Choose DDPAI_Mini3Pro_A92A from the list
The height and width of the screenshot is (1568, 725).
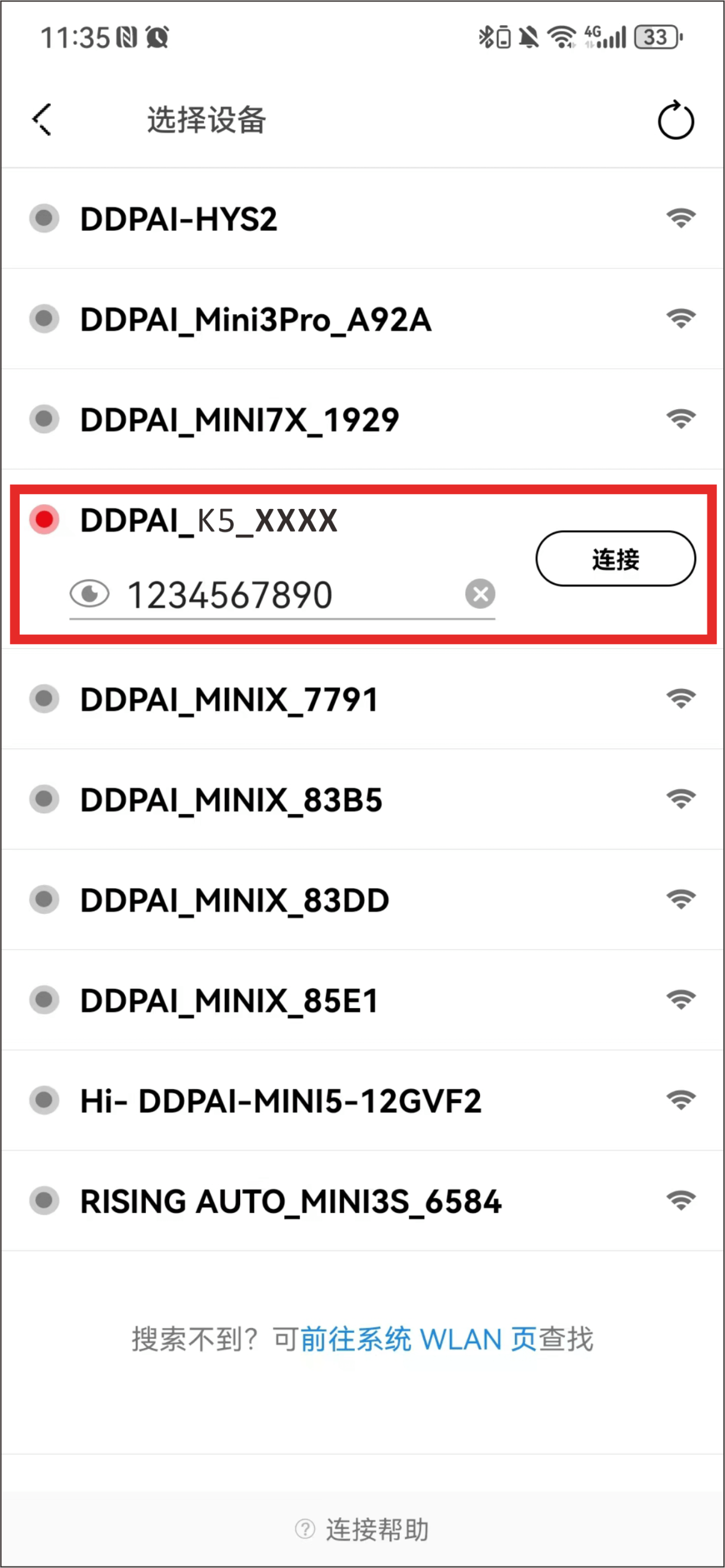[x=255, y=319]
